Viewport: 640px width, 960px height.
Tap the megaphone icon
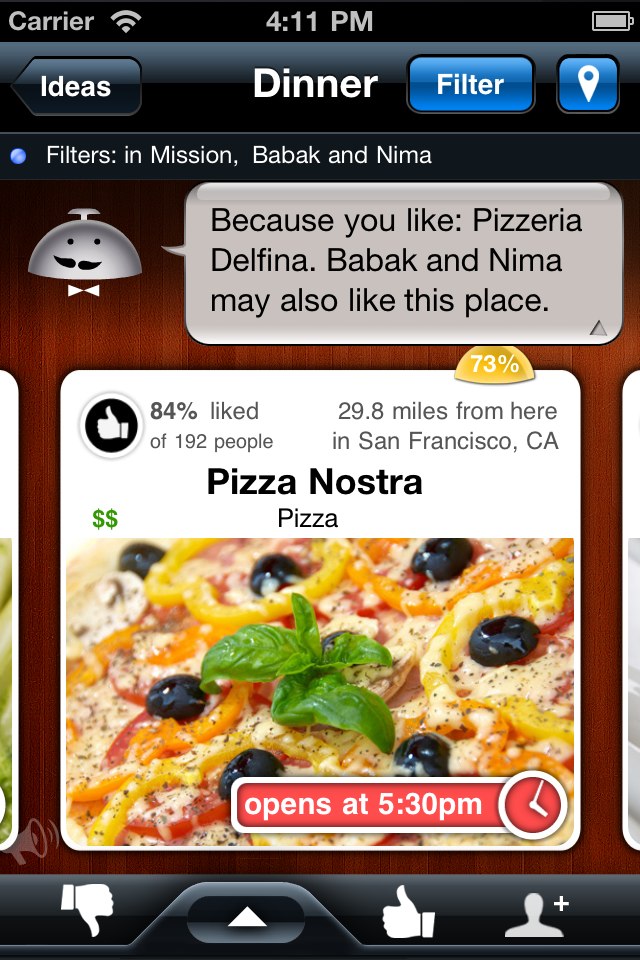pyautogui.click(x=32, y=840)
